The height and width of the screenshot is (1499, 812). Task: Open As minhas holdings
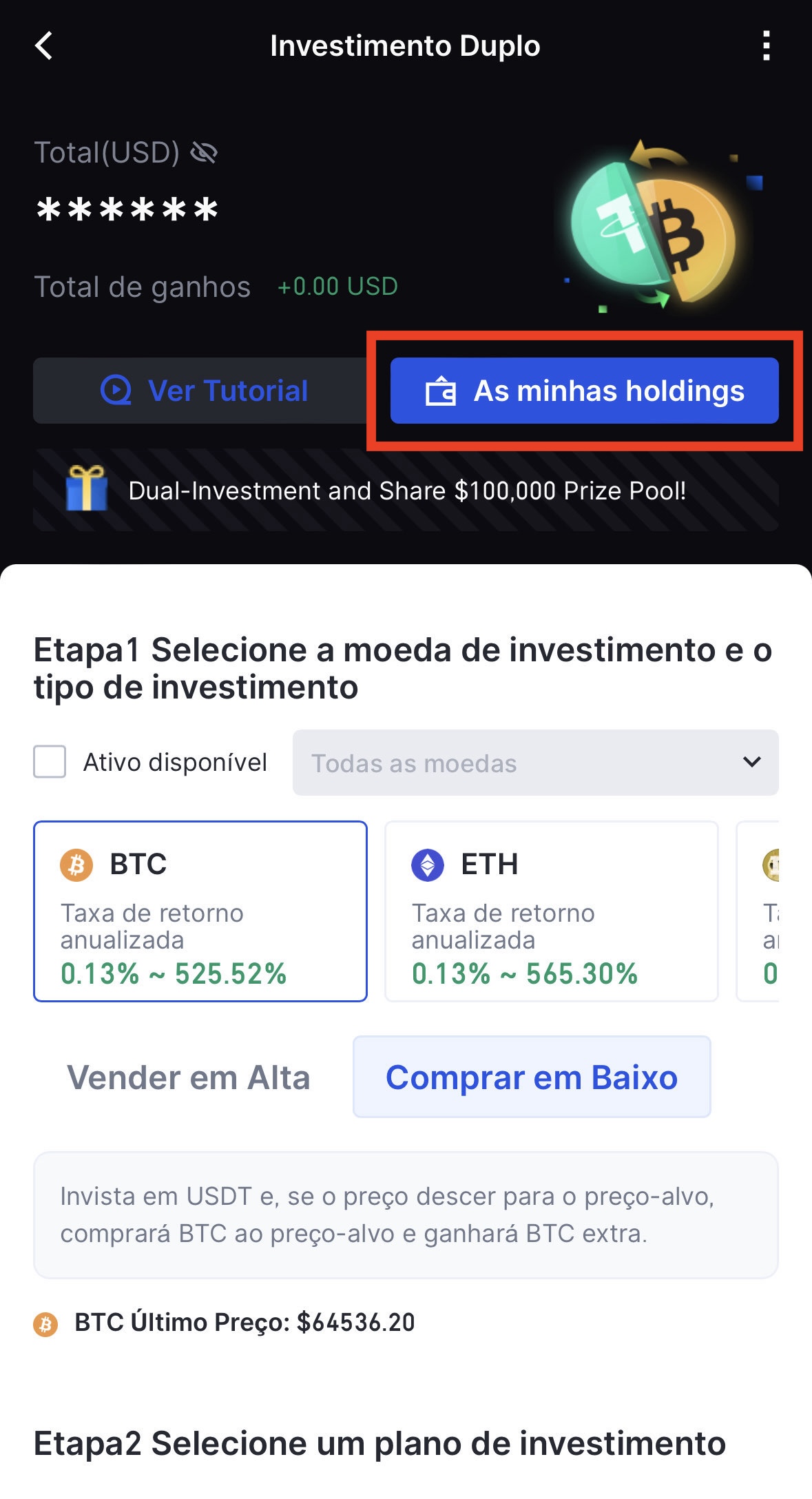[584, 391]
